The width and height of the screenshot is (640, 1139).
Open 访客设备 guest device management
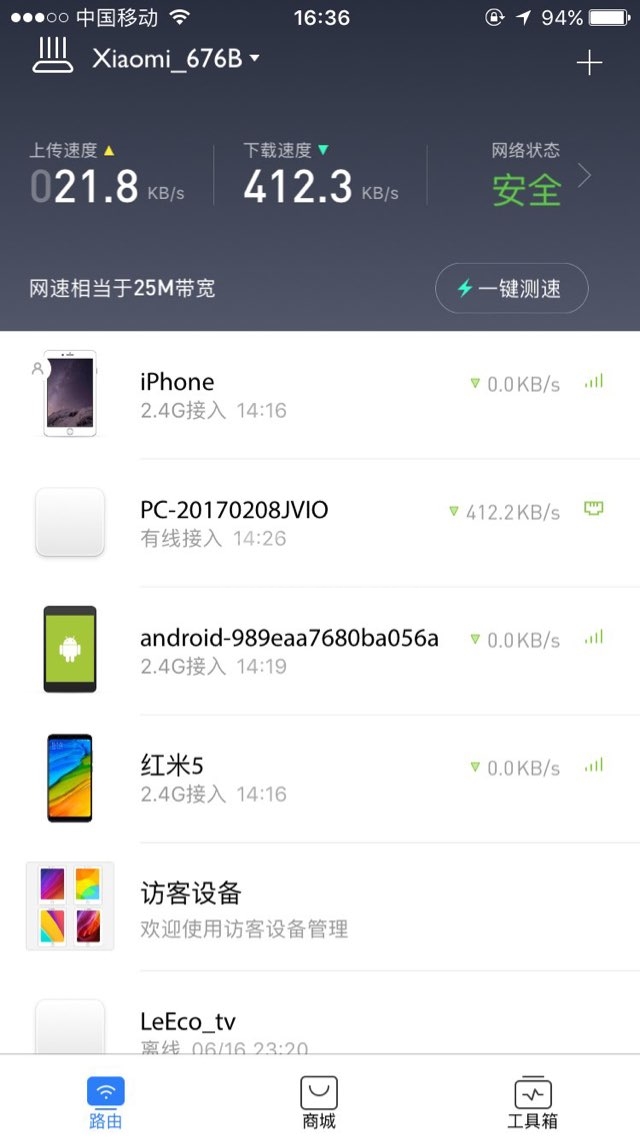(x=320, y=907)
